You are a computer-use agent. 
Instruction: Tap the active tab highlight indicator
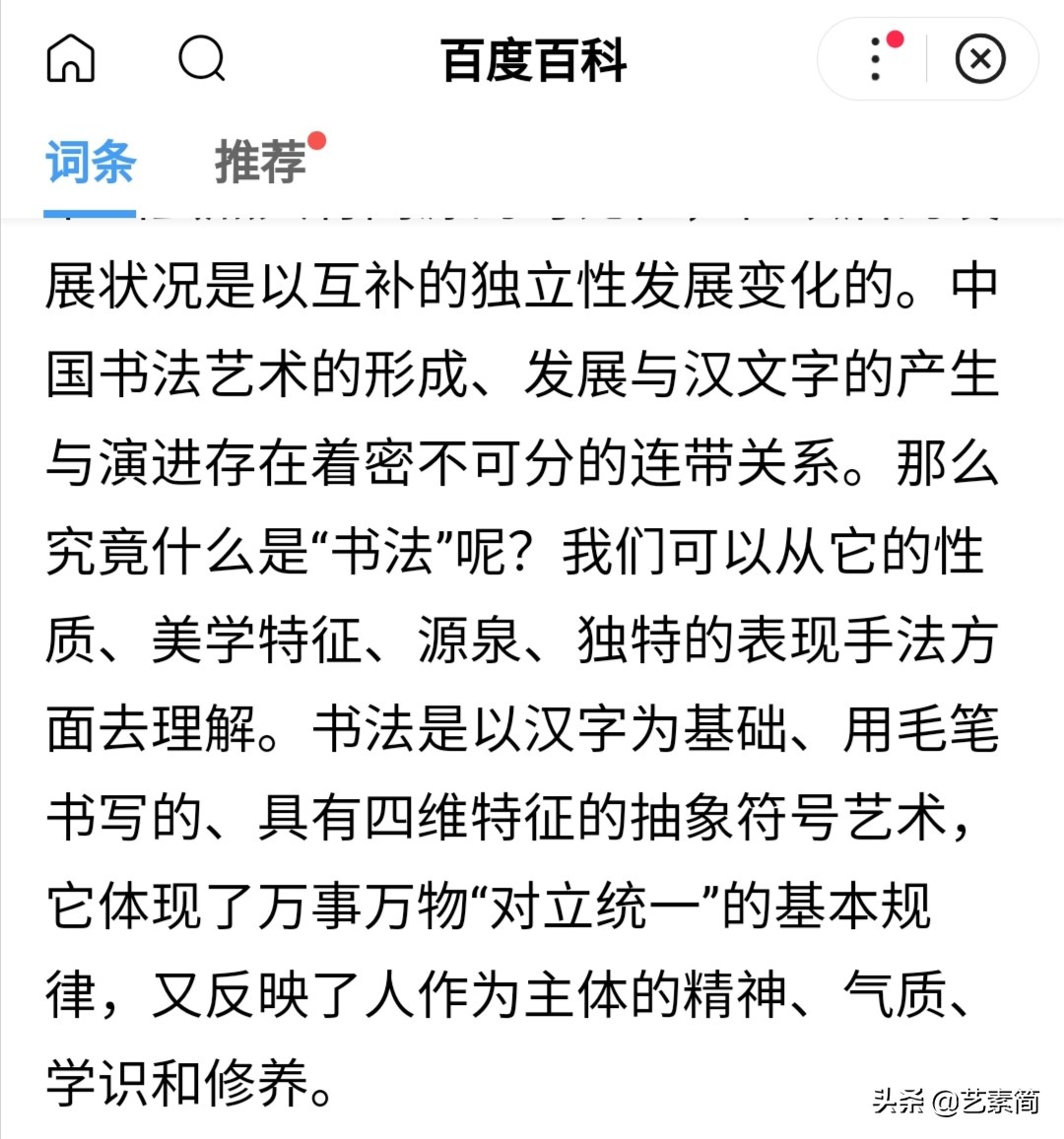click(89, 209)
